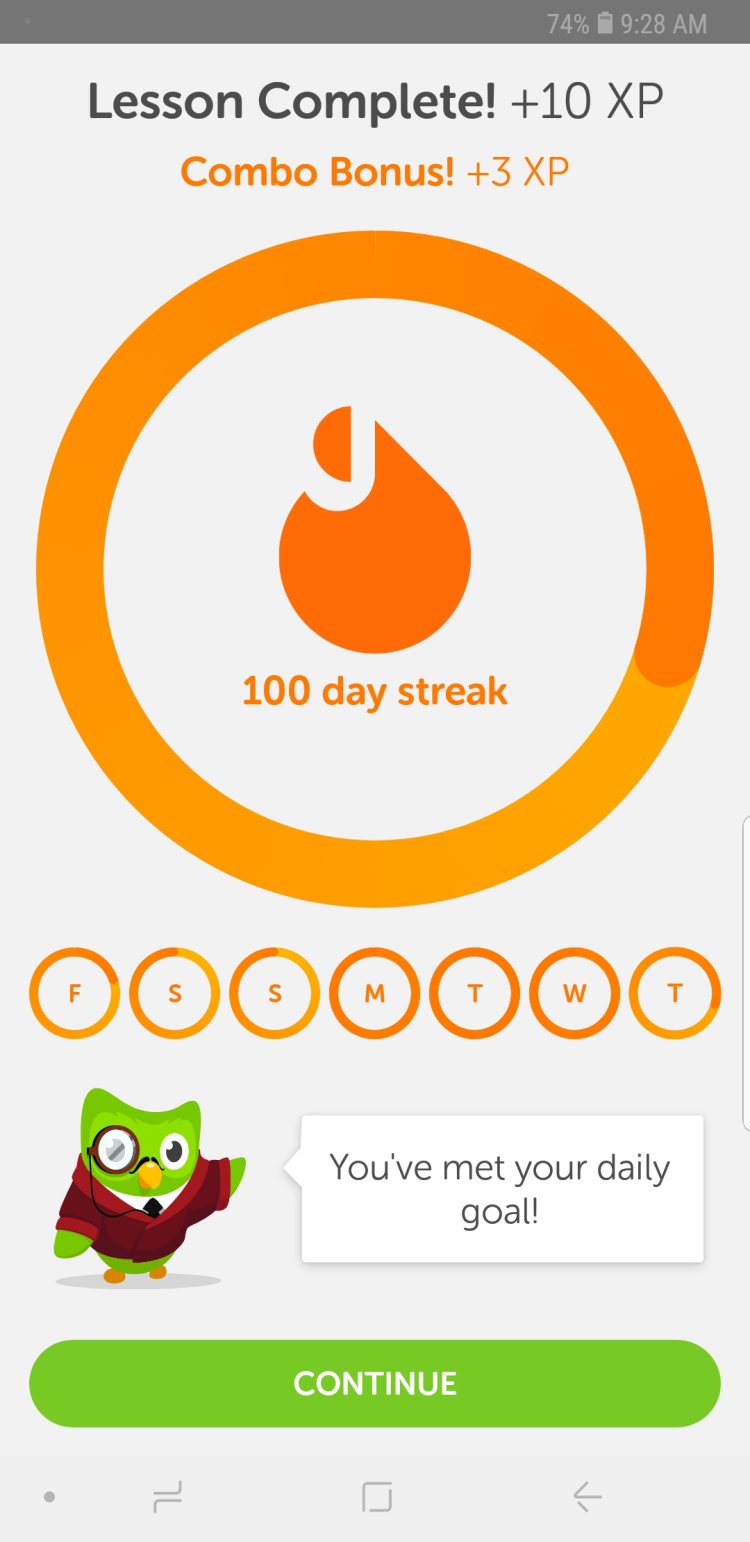The width and height of the screenshot is (750, 1542).
Task: Open the recent apps view
Action: [167, 1497]
